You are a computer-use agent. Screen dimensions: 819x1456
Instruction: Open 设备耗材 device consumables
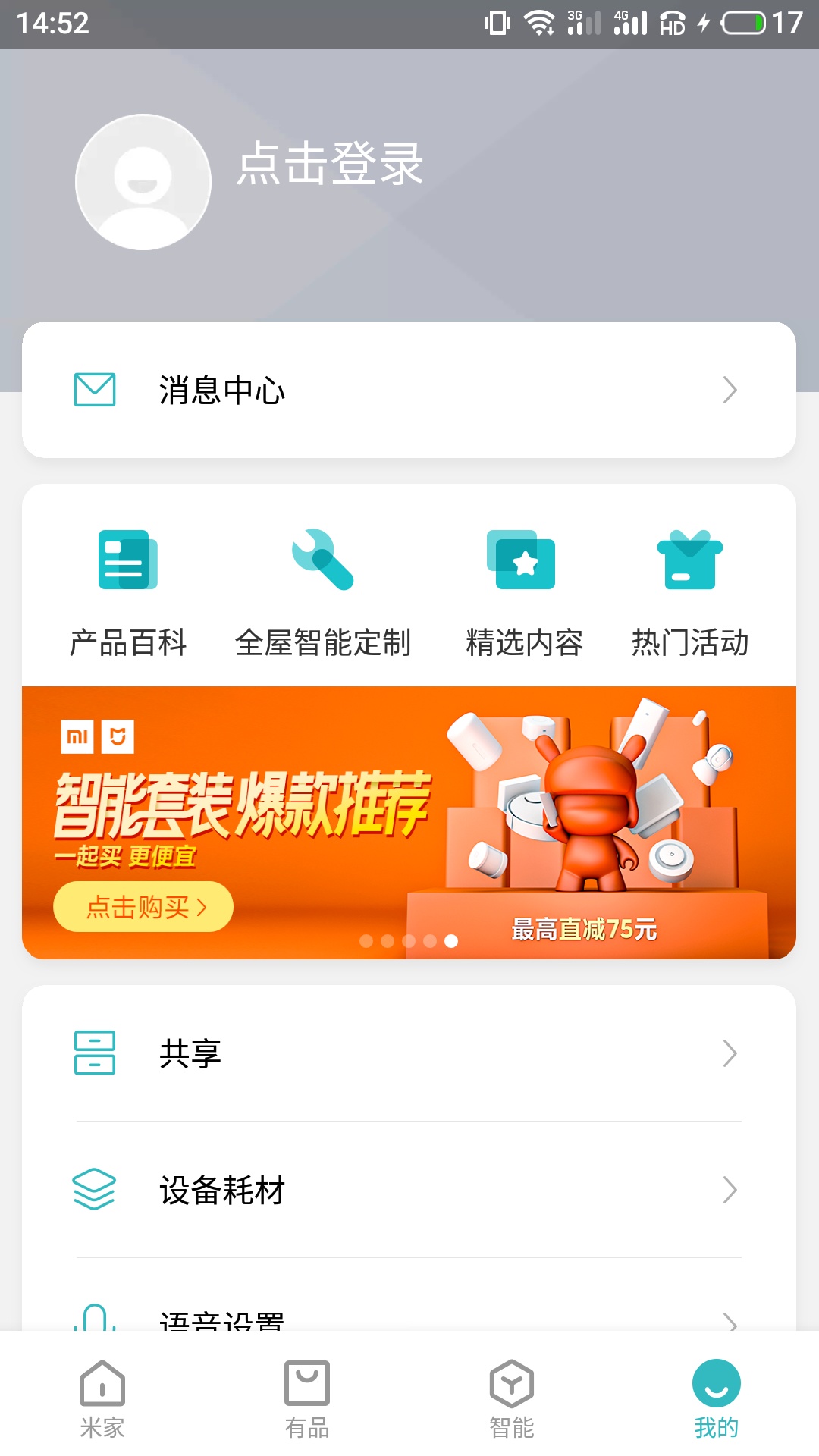coord(409,1190)
